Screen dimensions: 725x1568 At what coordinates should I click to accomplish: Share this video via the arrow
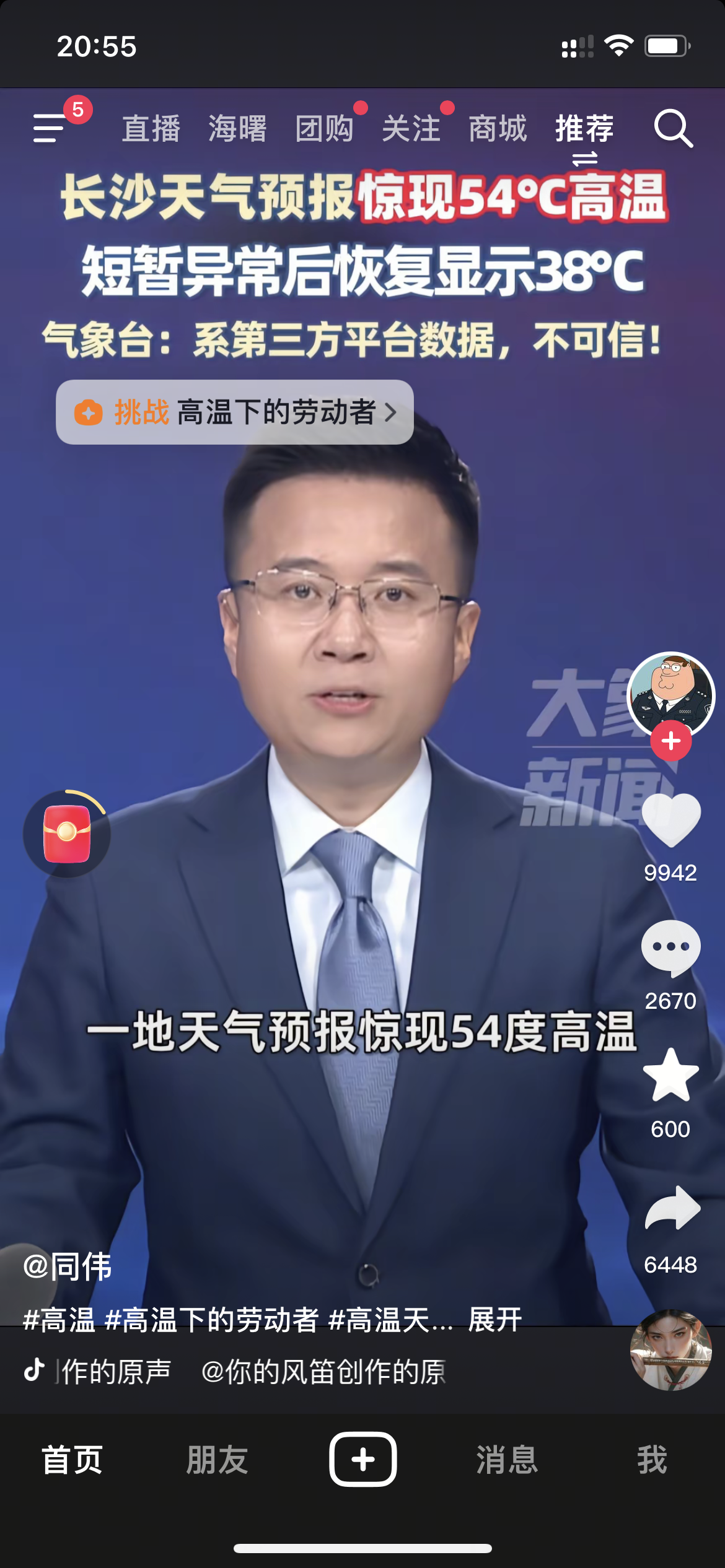[x=672, y=1208]
